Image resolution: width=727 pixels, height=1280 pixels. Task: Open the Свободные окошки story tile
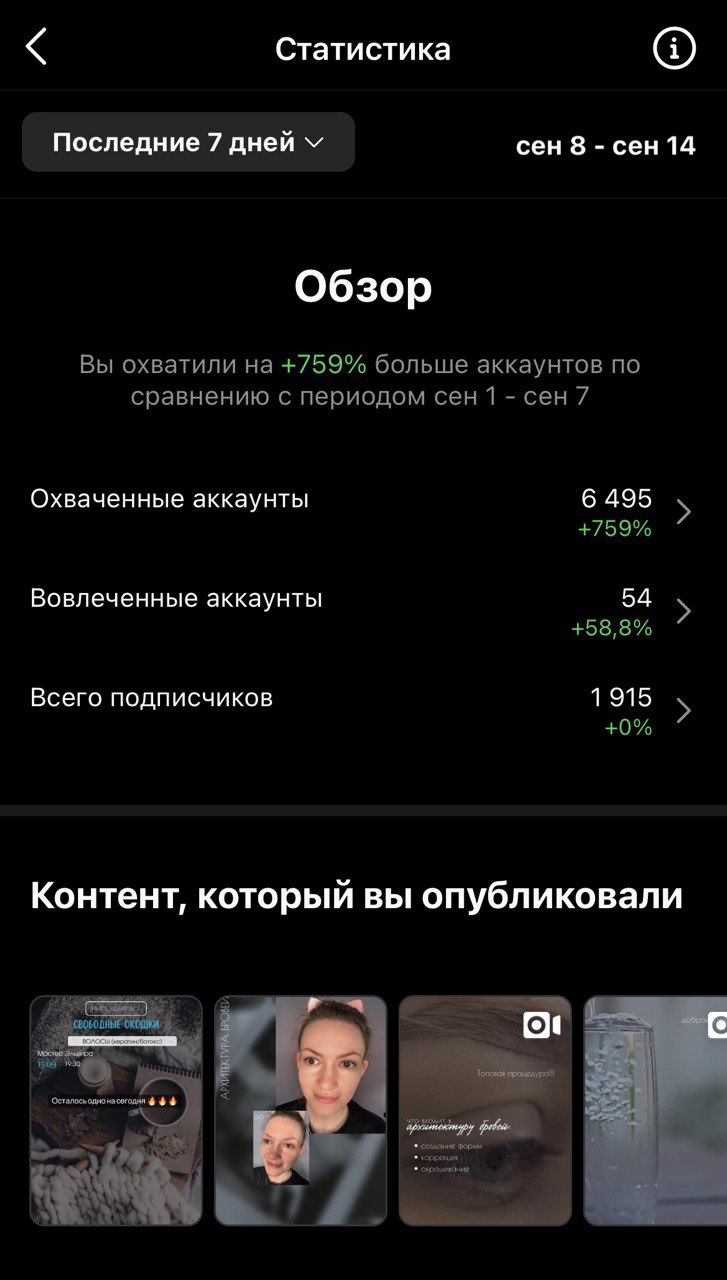pos(116,1110)
